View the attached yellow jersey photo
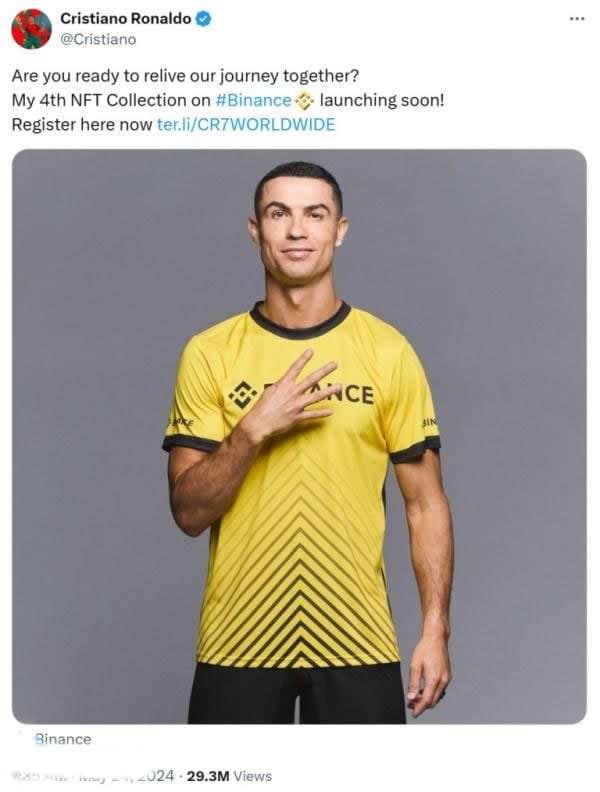Image resolution: width=600 pixels, height=792 pixels. [299, 436]
